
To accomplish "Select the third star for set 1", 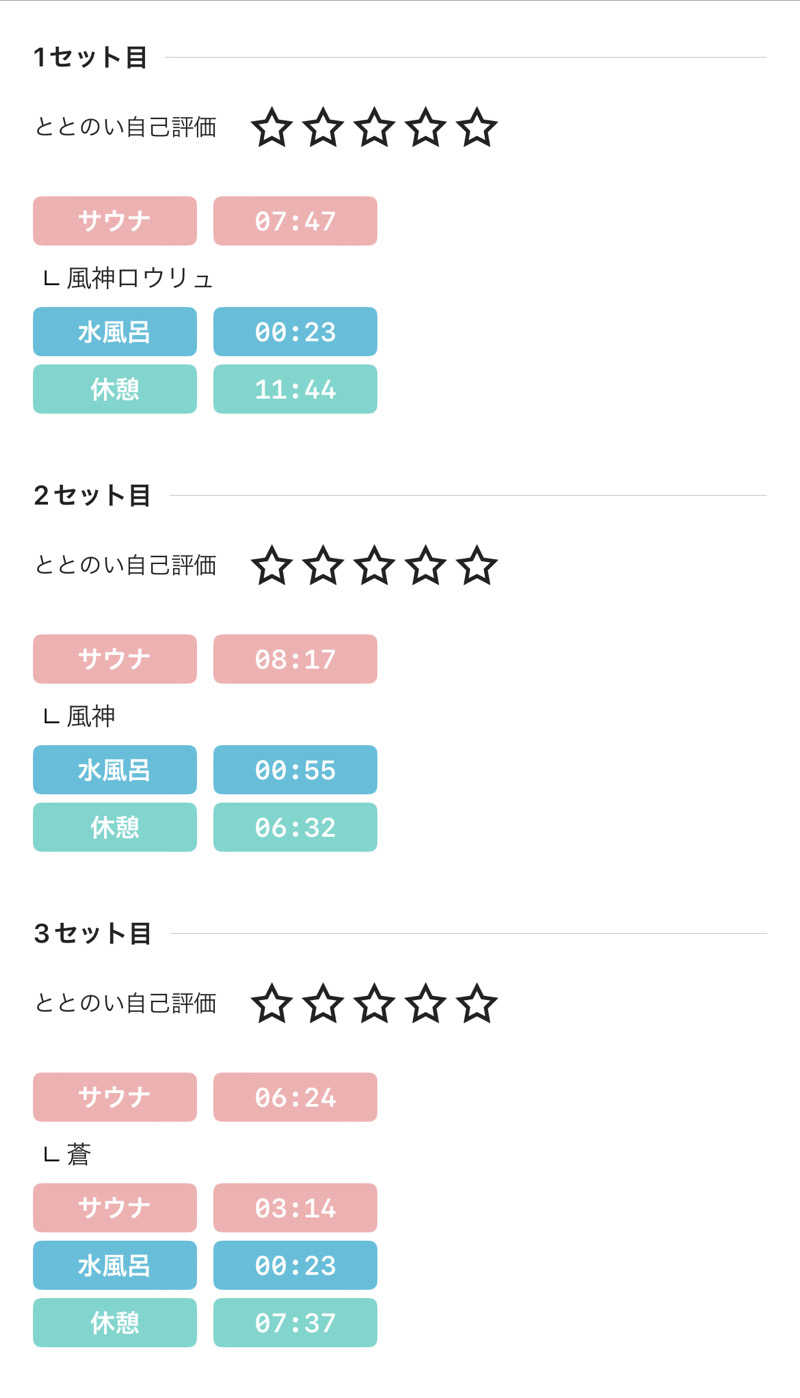I will coord(374,128).
